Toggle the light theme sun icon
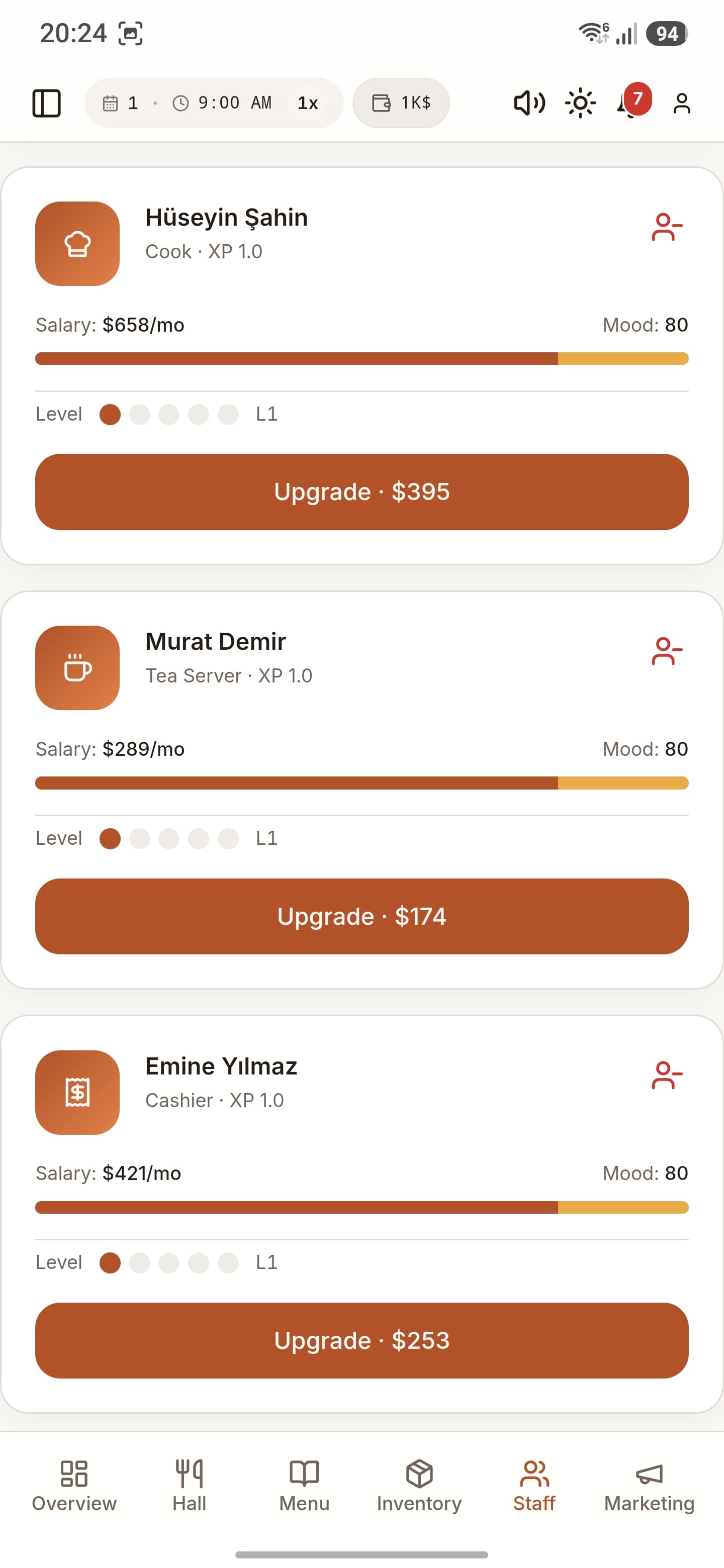 [580, 103]
